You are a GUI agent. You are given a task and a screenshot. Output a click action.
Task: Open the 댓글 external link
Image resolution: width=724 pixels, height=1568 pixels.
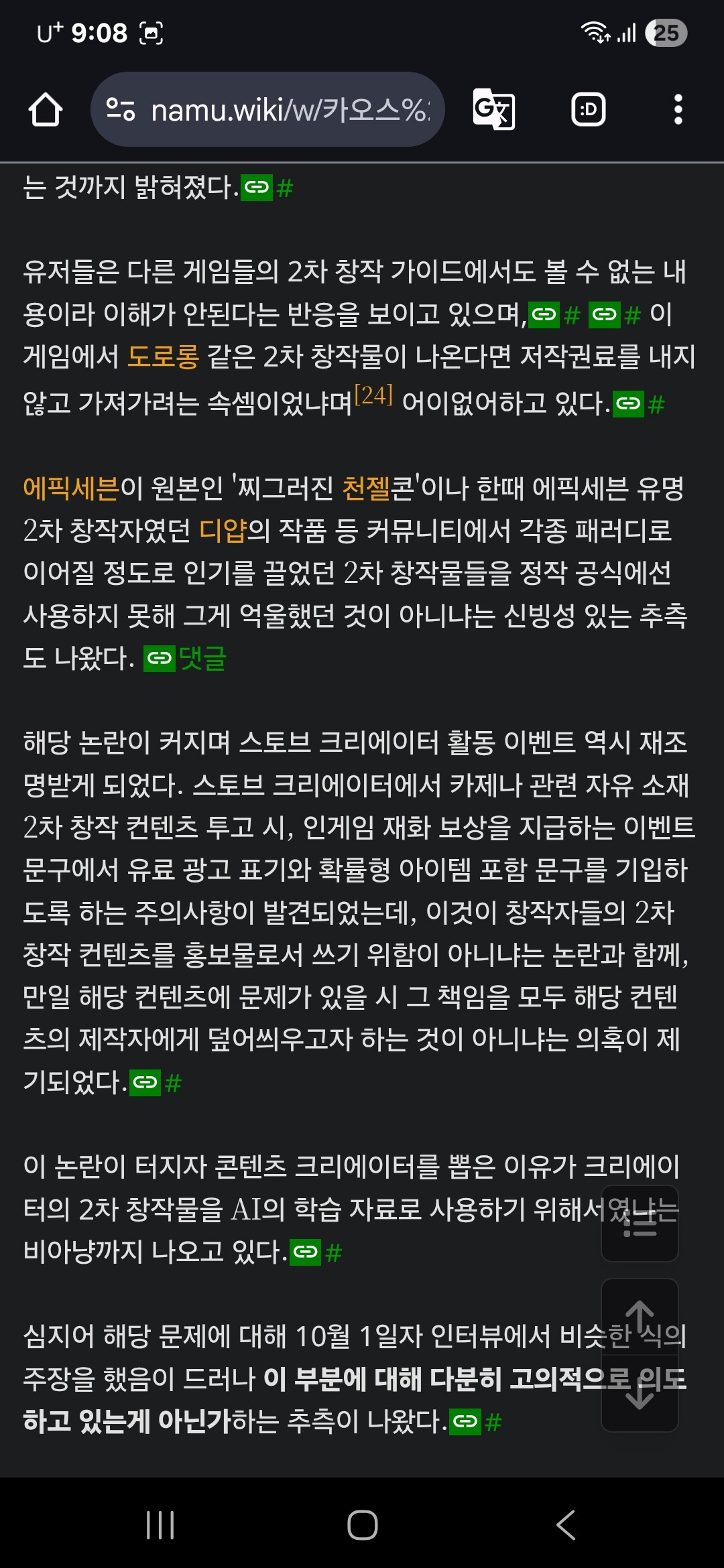(x=201, y=658)
